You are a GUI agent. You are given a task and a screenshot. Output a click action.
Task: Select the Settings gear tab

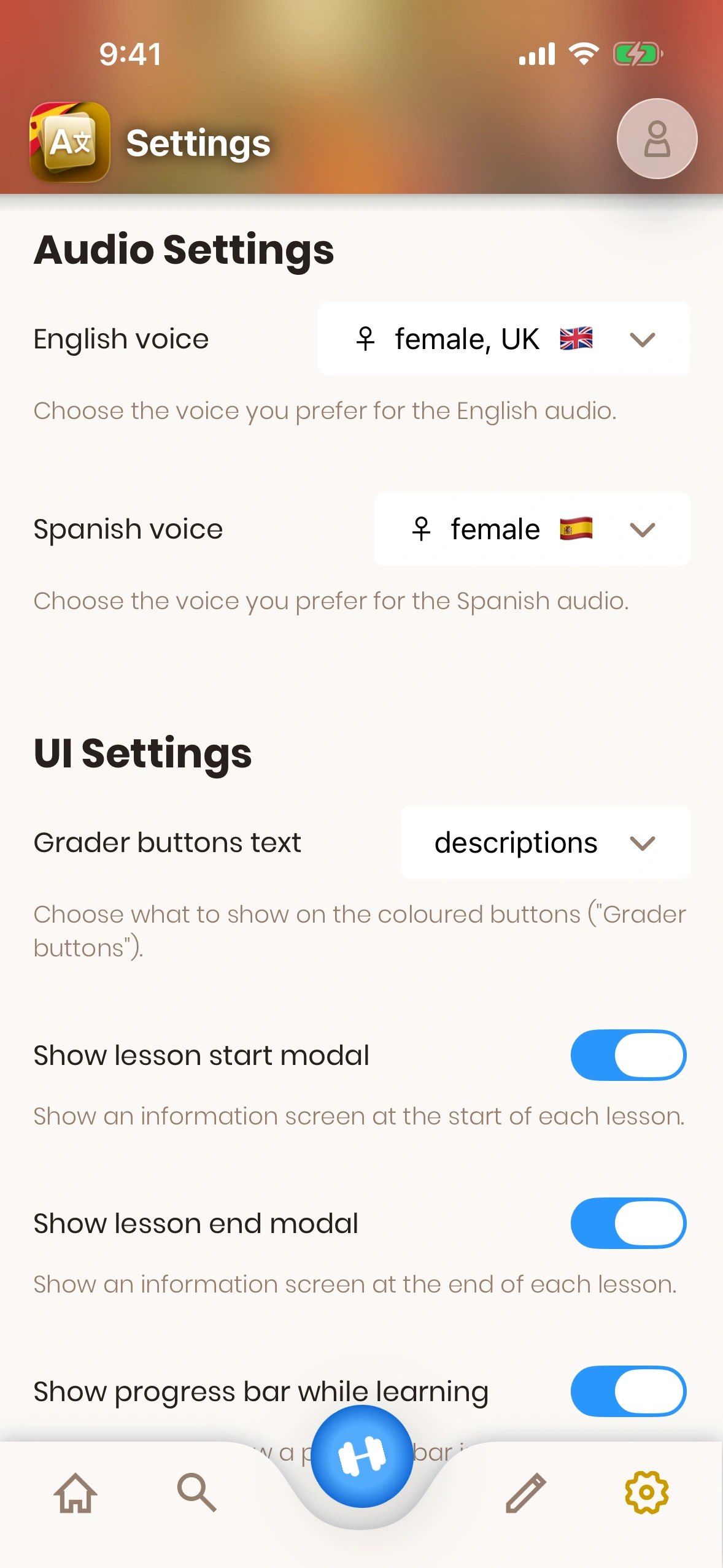(x=646, y=1493)
